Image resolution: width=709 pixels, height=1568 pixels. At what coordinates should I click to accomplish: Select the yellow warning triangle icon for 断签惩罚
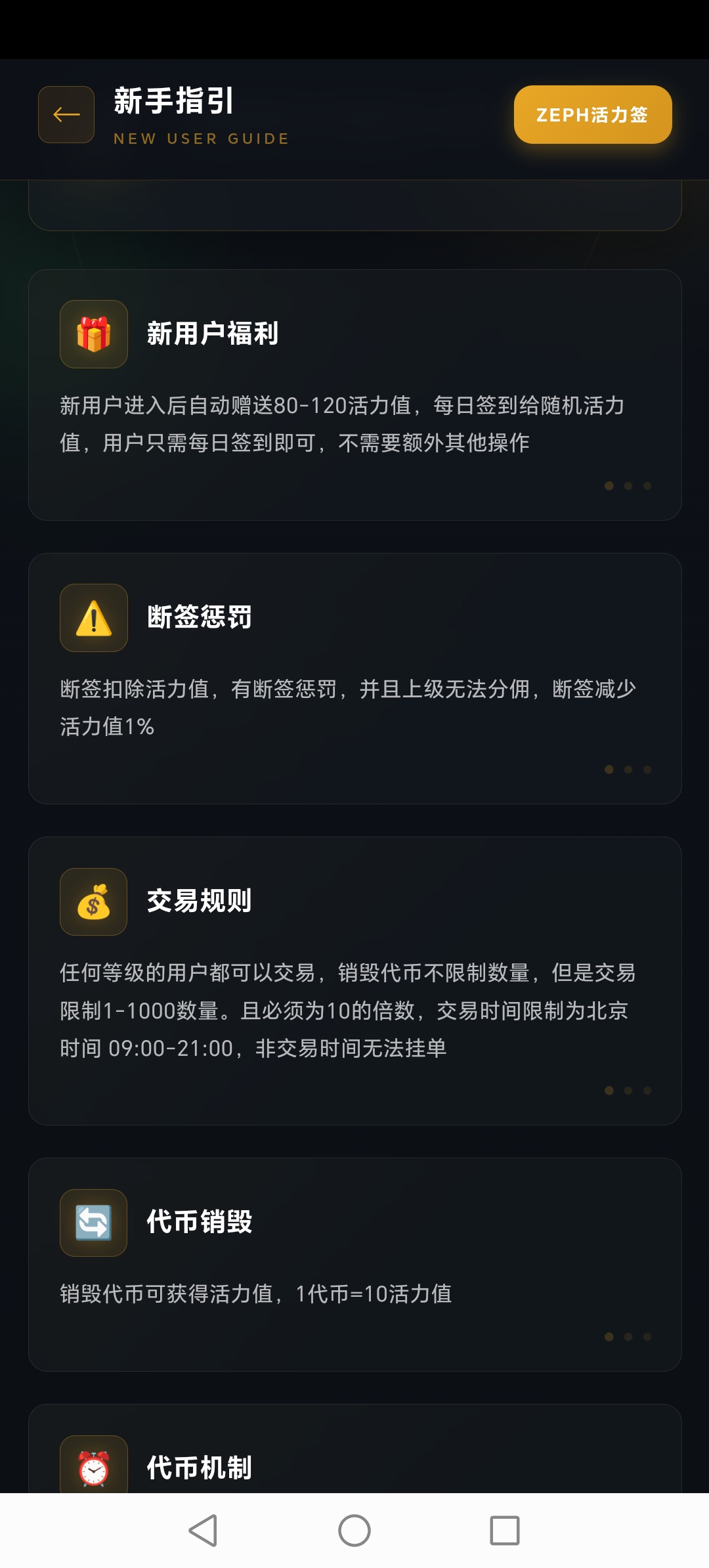pyautogui.click(x=93, y=618)
